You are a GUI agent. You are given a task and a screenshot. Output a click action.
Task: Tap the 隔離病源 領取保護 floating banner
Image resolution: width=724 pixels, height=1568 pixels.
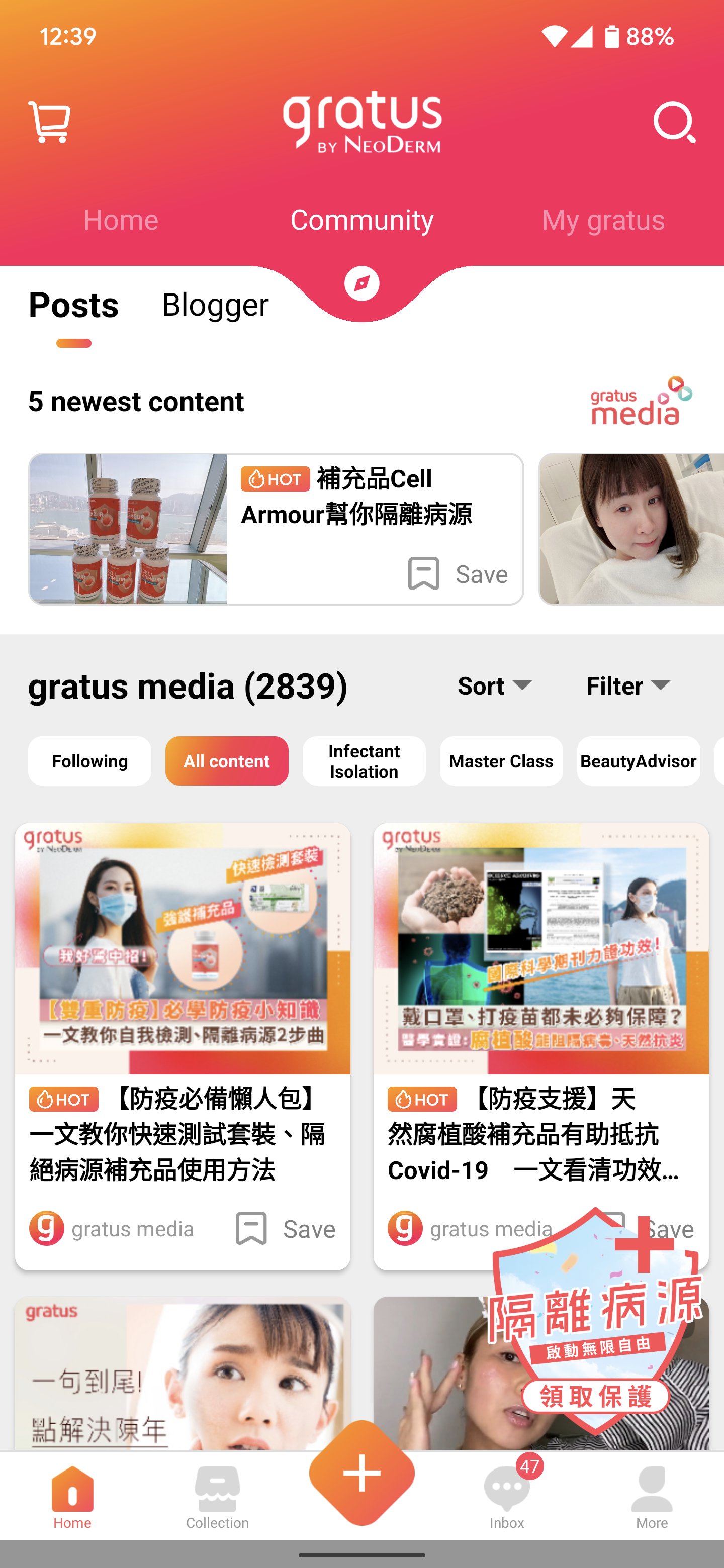tap(594, 1333)
